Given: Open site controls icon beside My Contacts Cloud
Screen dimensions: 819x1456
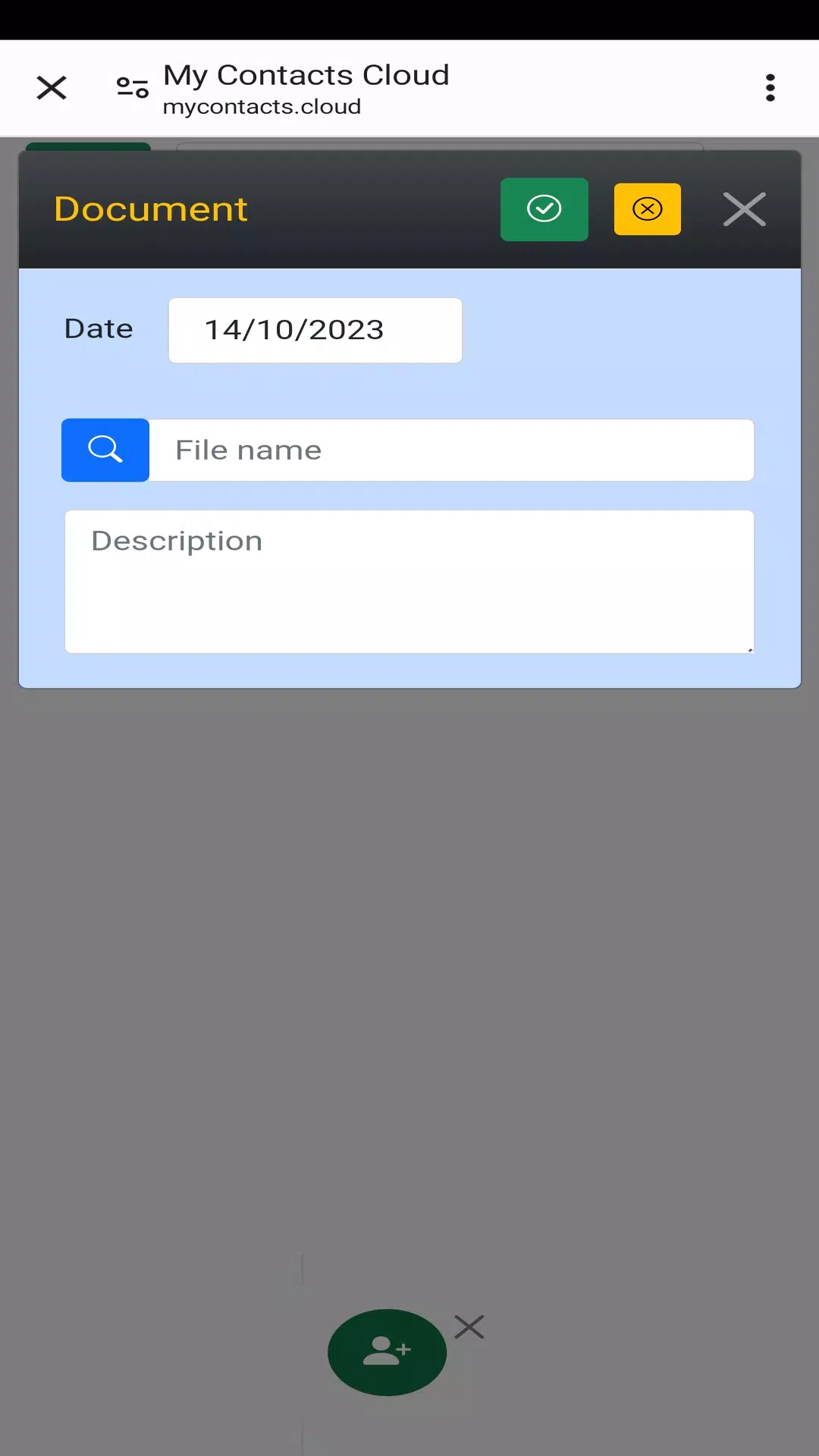Looking at the screenshot, I should tap(131, 87).
